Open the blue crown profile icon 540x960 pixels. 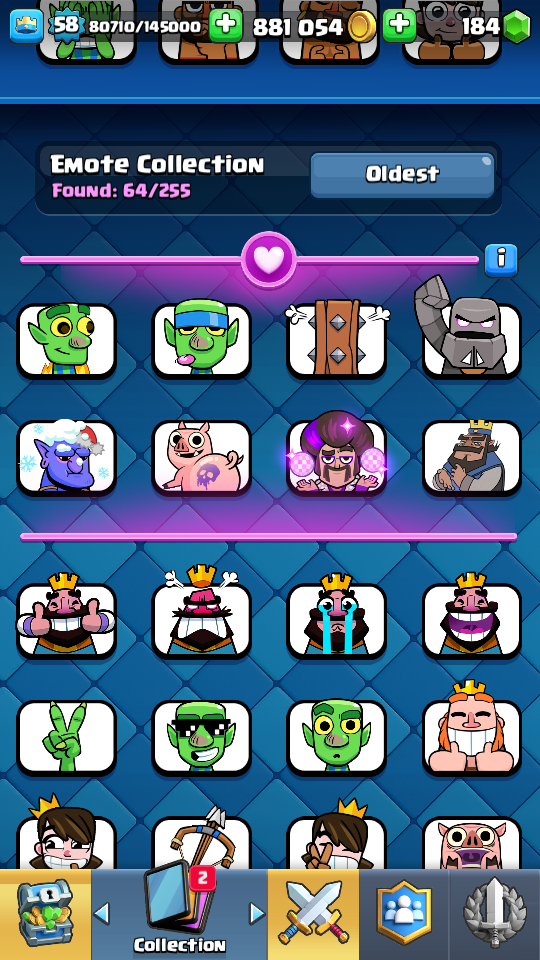coord(26,27)
